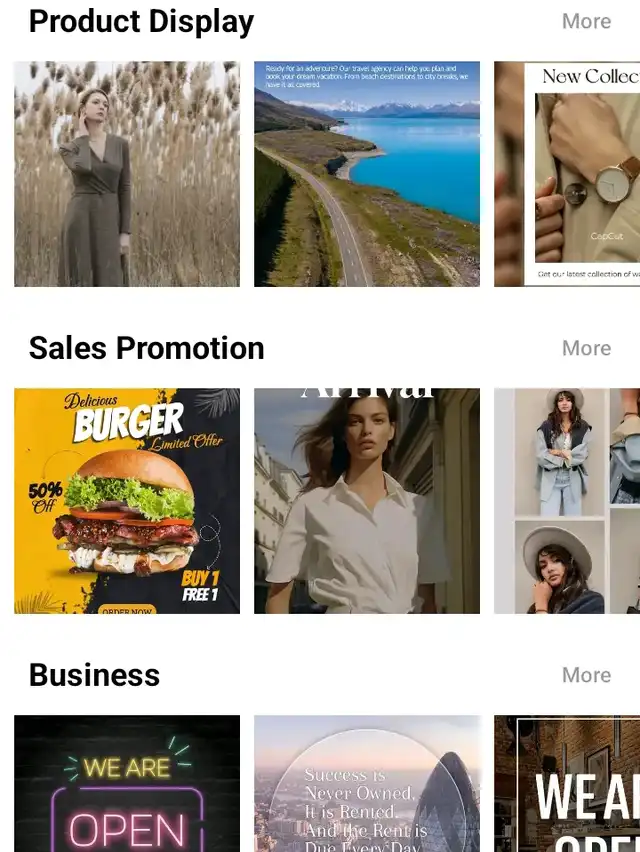Select the fashion collage hat template

point(567,501)
